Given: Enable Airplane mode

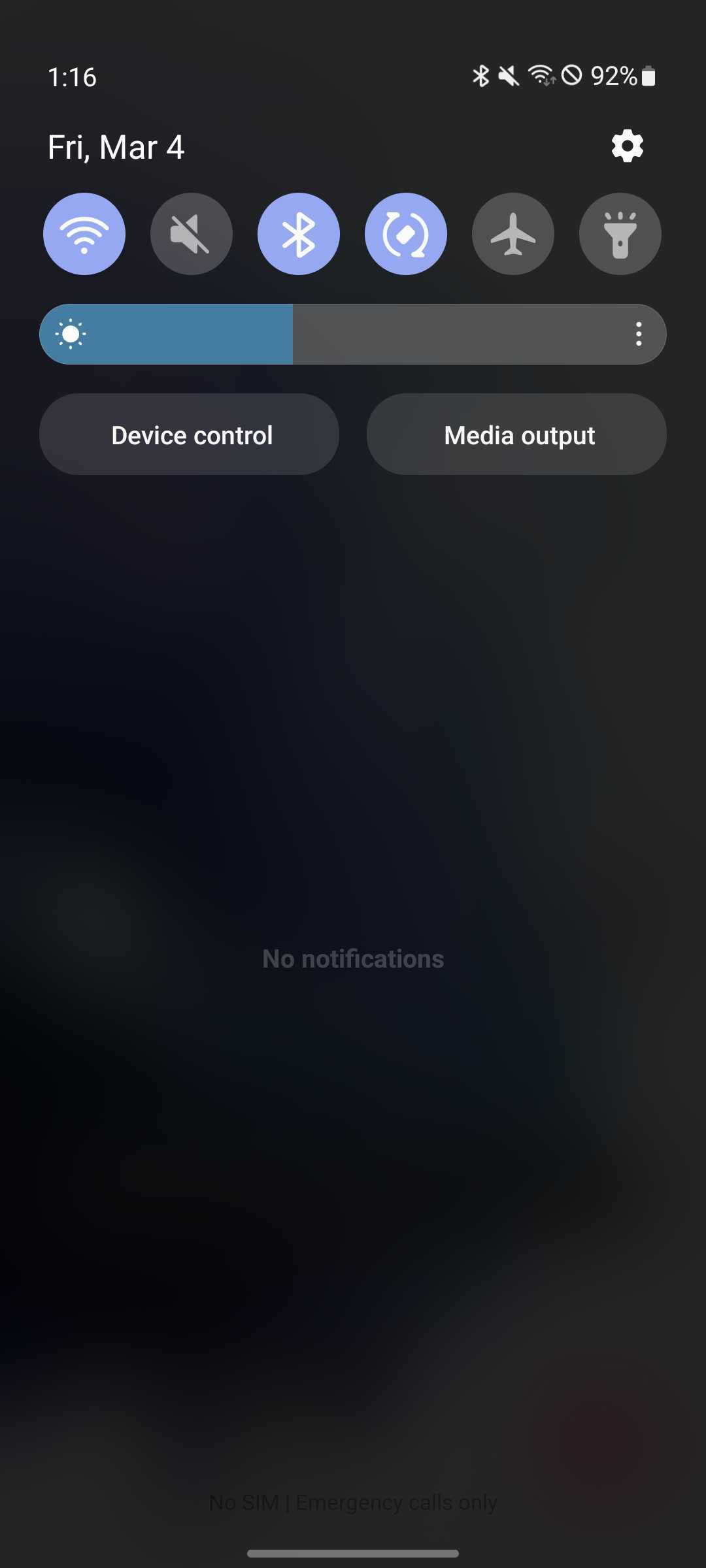Looking at the screenshot, I should coord(513,234).
